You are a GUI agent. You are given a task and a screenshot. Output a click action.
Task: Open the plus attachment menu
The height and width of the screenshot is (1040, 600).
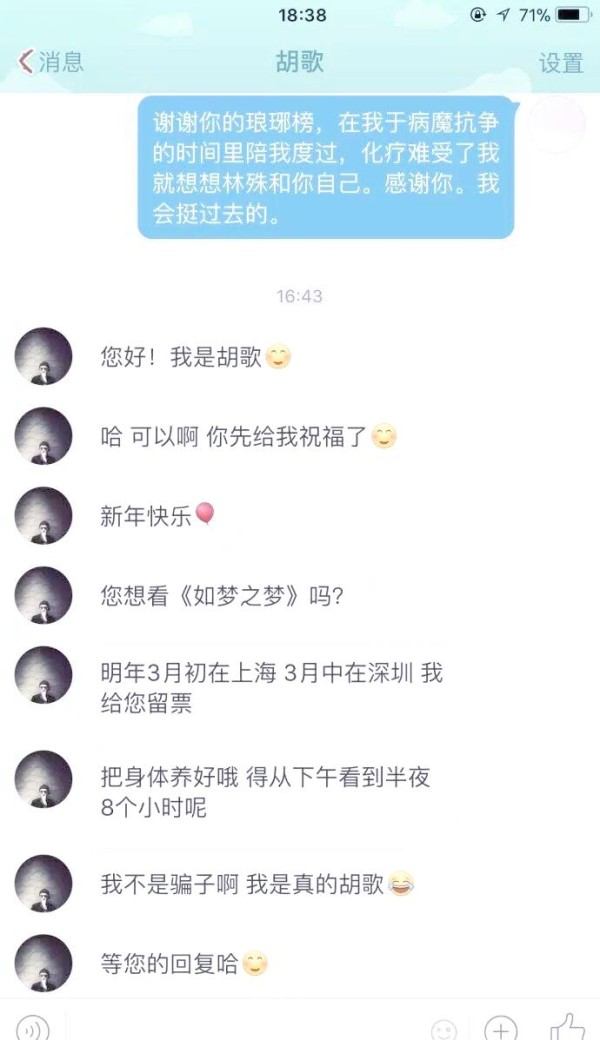(500, 1028)
